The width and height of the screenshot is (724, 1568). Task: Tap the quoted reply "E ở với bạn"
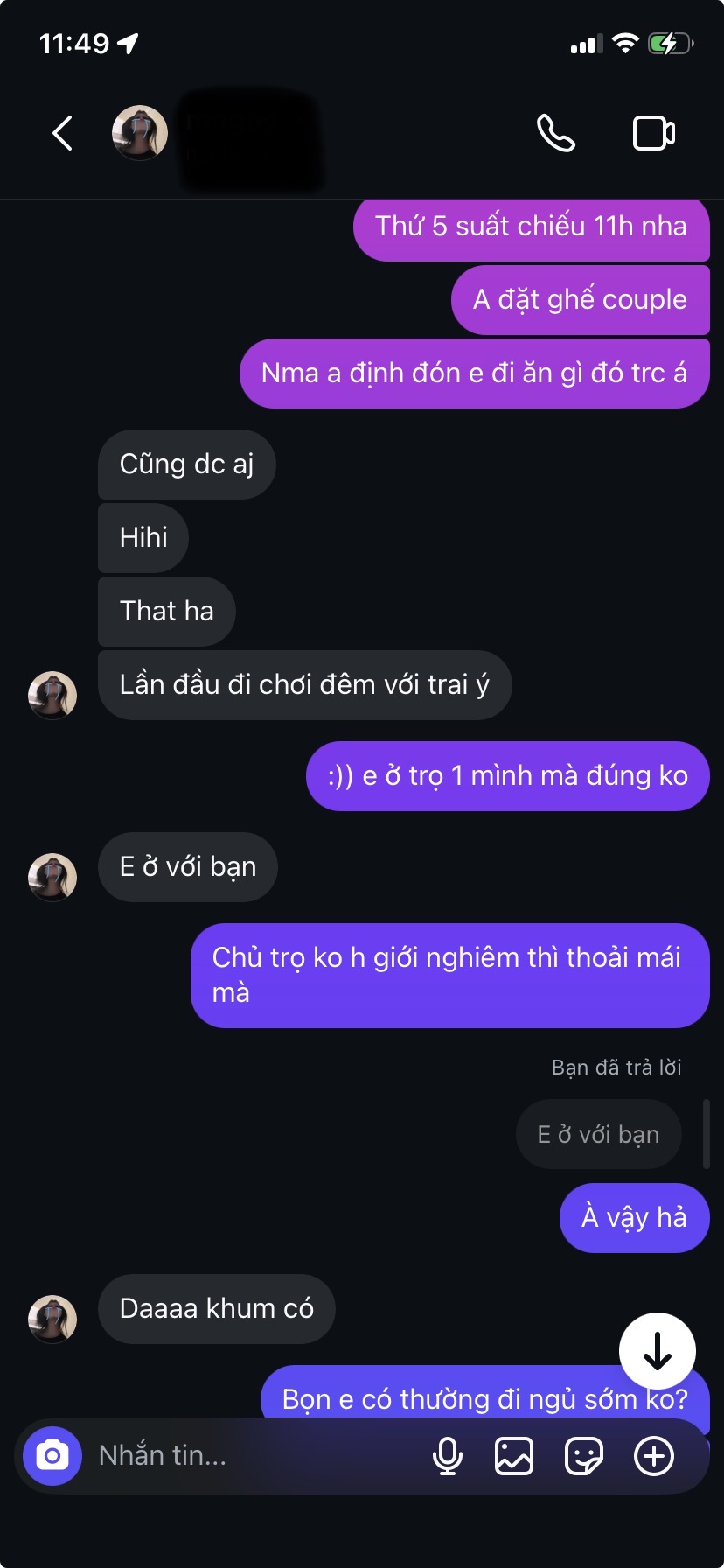(x=598, y=1134)
